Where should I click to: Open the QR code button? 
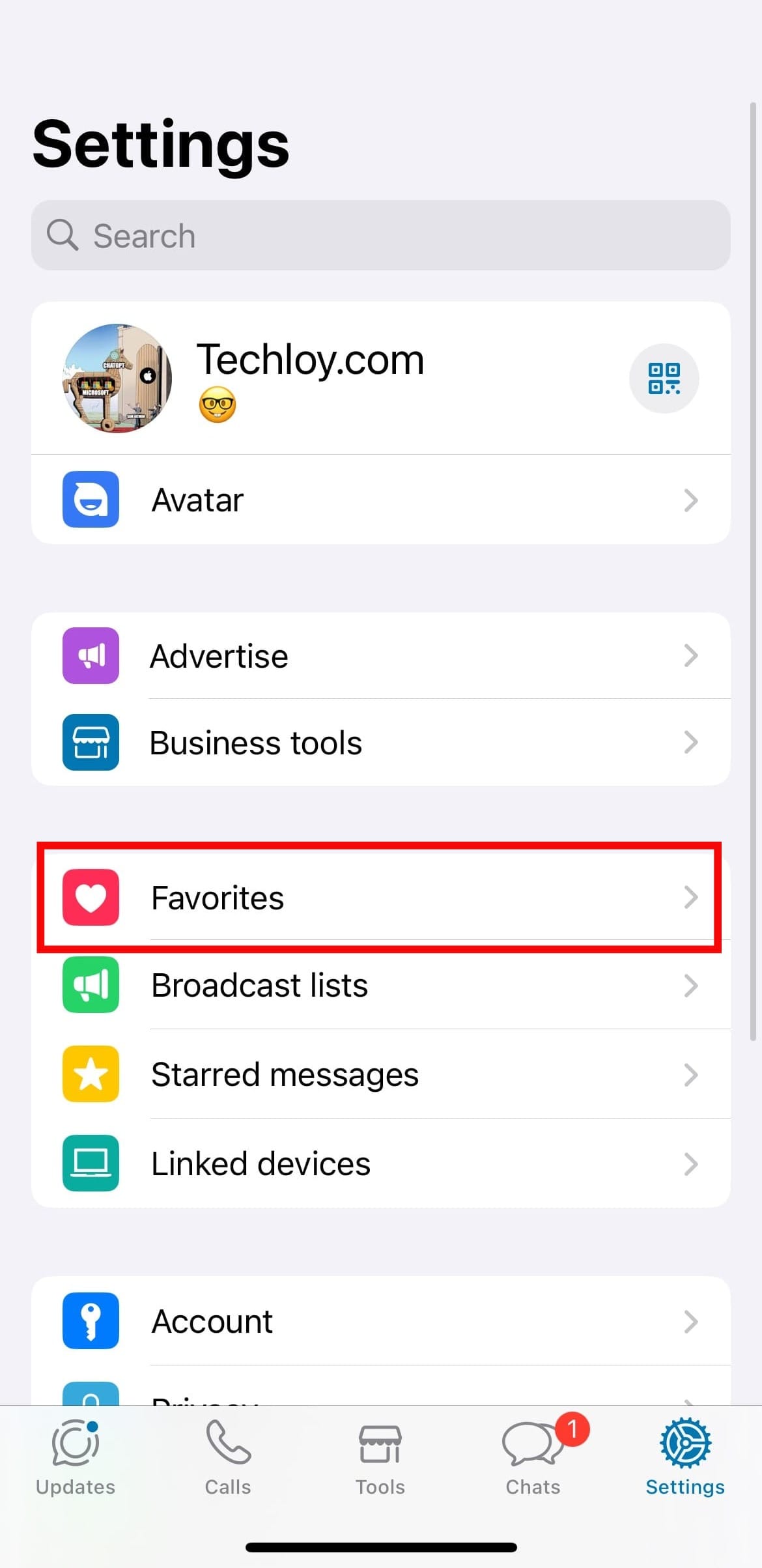pos(664,378)
